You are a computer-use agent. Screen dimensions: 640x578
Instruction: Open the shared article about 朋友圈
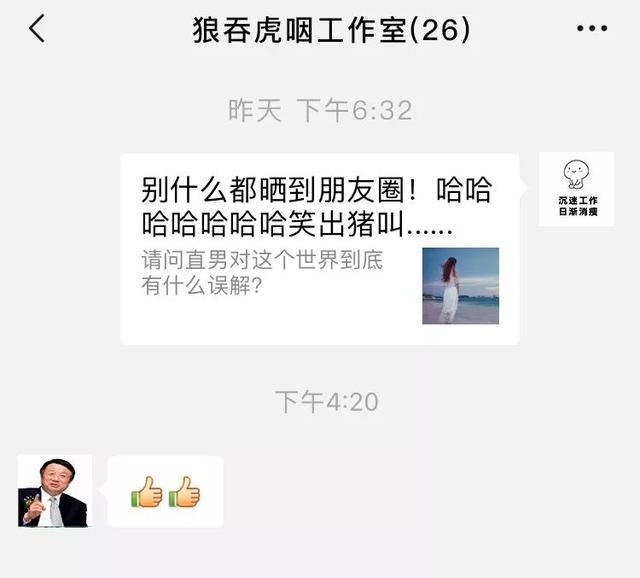point(319,248)
